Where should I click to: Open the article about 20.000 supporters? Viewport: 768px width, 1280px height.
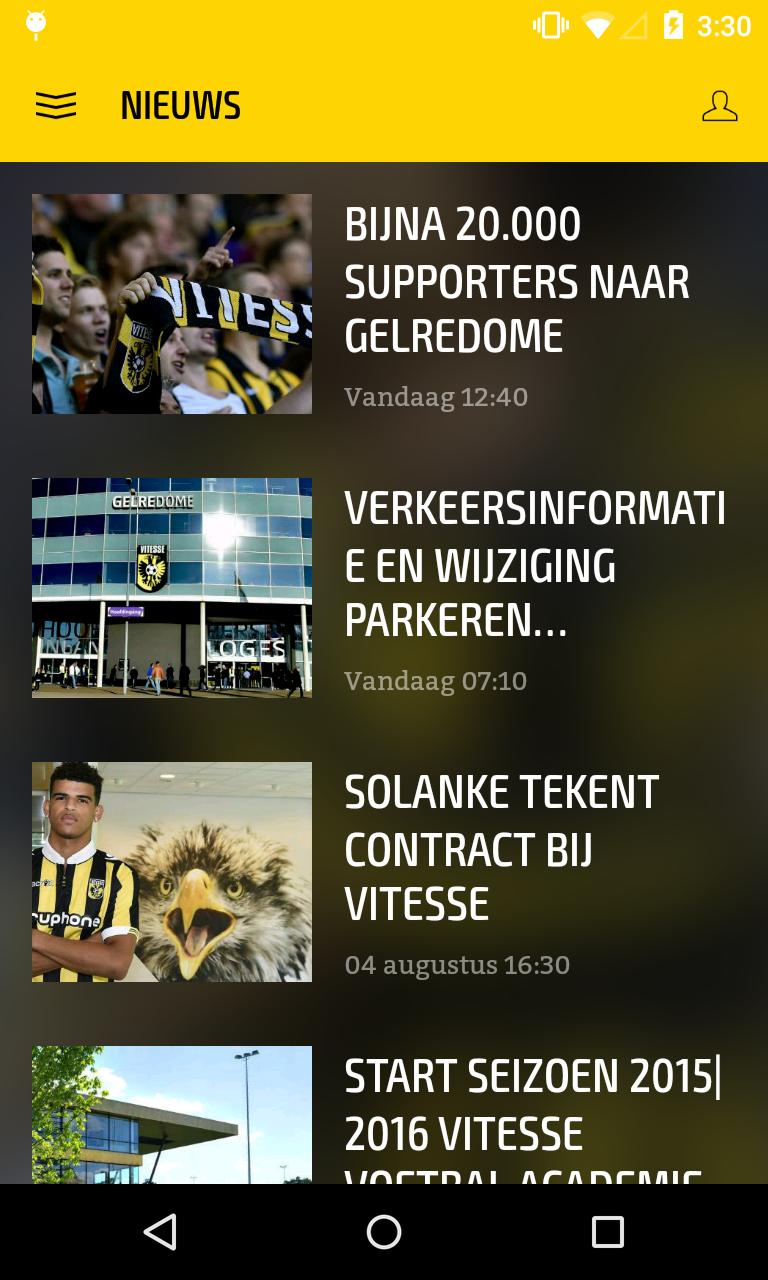[x=517, y=280]
